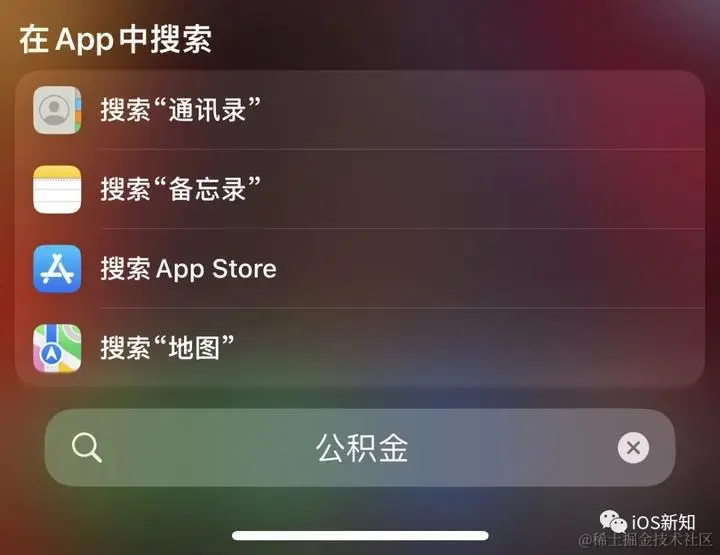720x555 pixels.
Task: Tap the search field containing 公积金
Action: click(x=361, y=448)
